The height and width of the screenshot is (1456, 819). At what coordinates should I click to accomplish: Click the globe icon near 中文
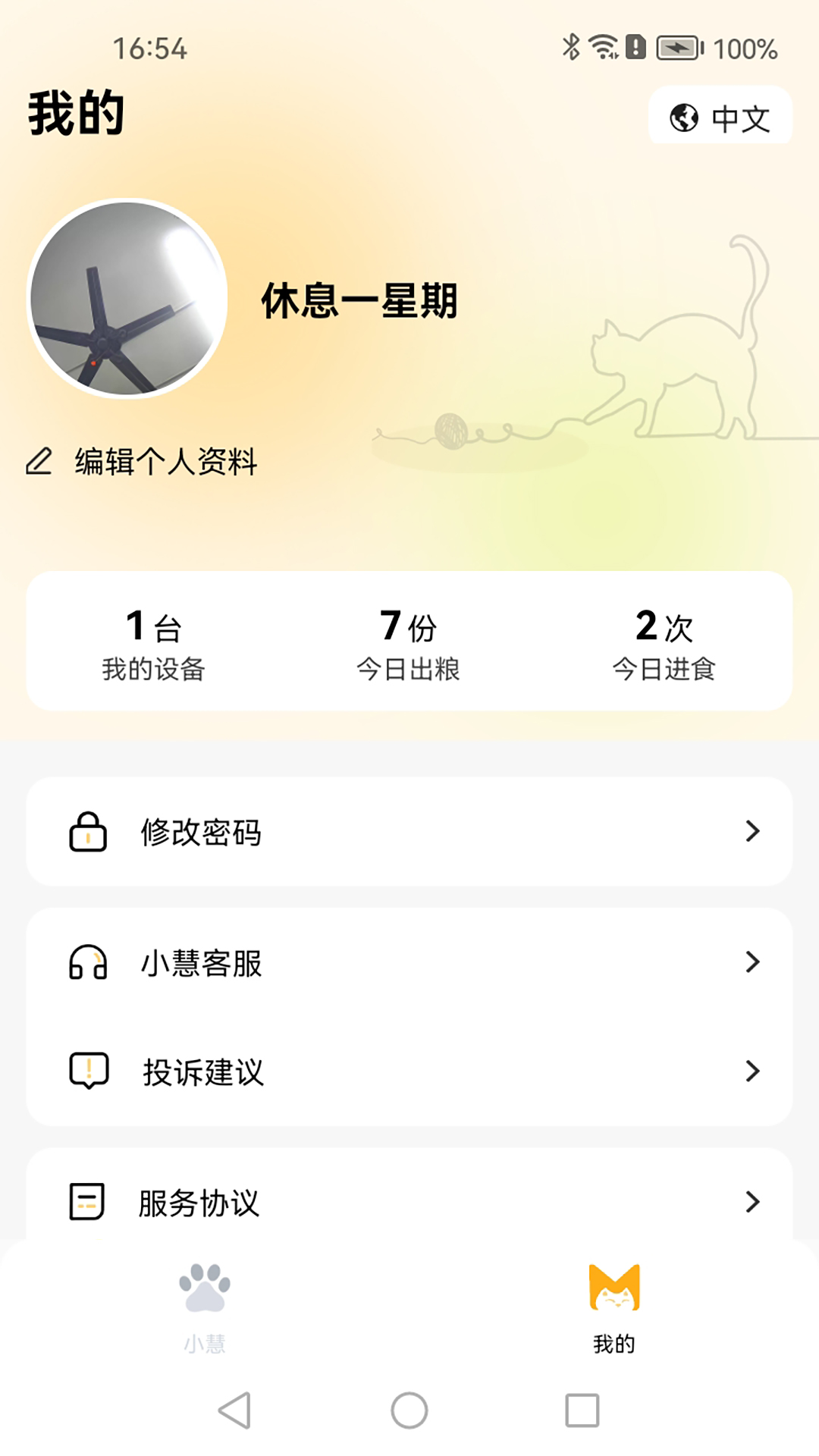pyautogui.click(x=683, y=116)
